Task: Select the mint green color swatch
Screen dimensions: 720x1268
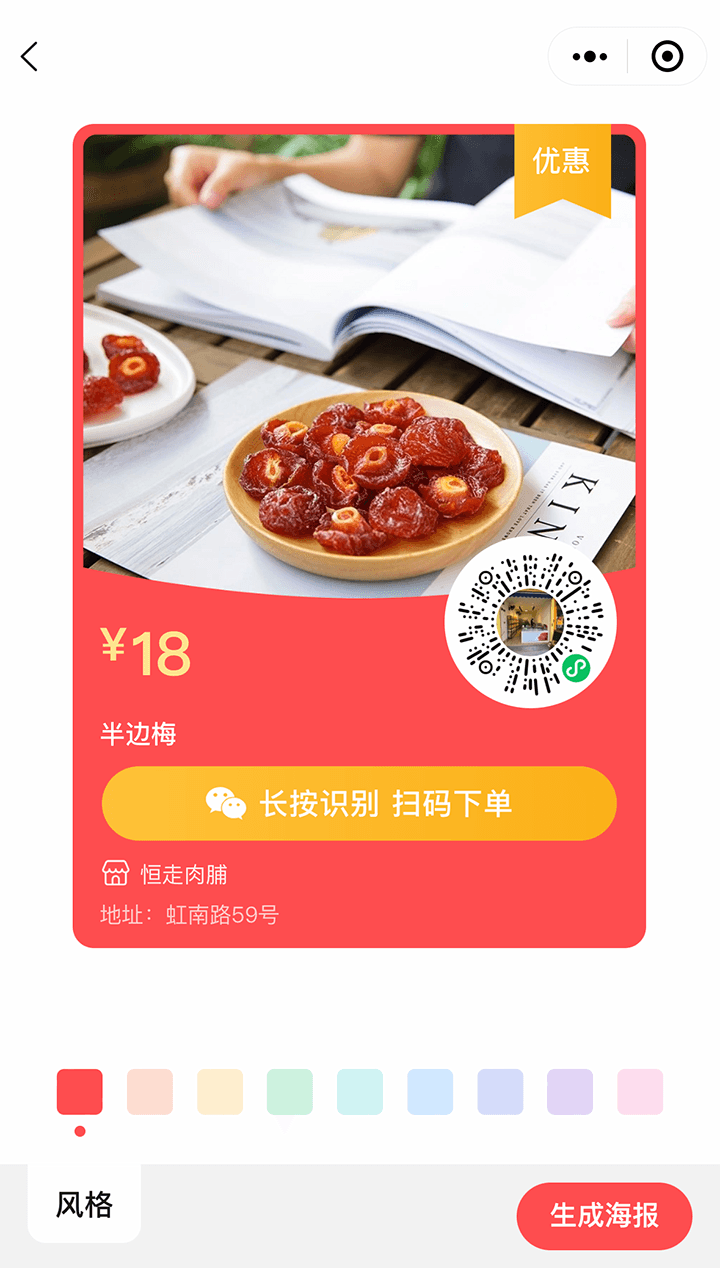Action: click(x=290, y=1092)
